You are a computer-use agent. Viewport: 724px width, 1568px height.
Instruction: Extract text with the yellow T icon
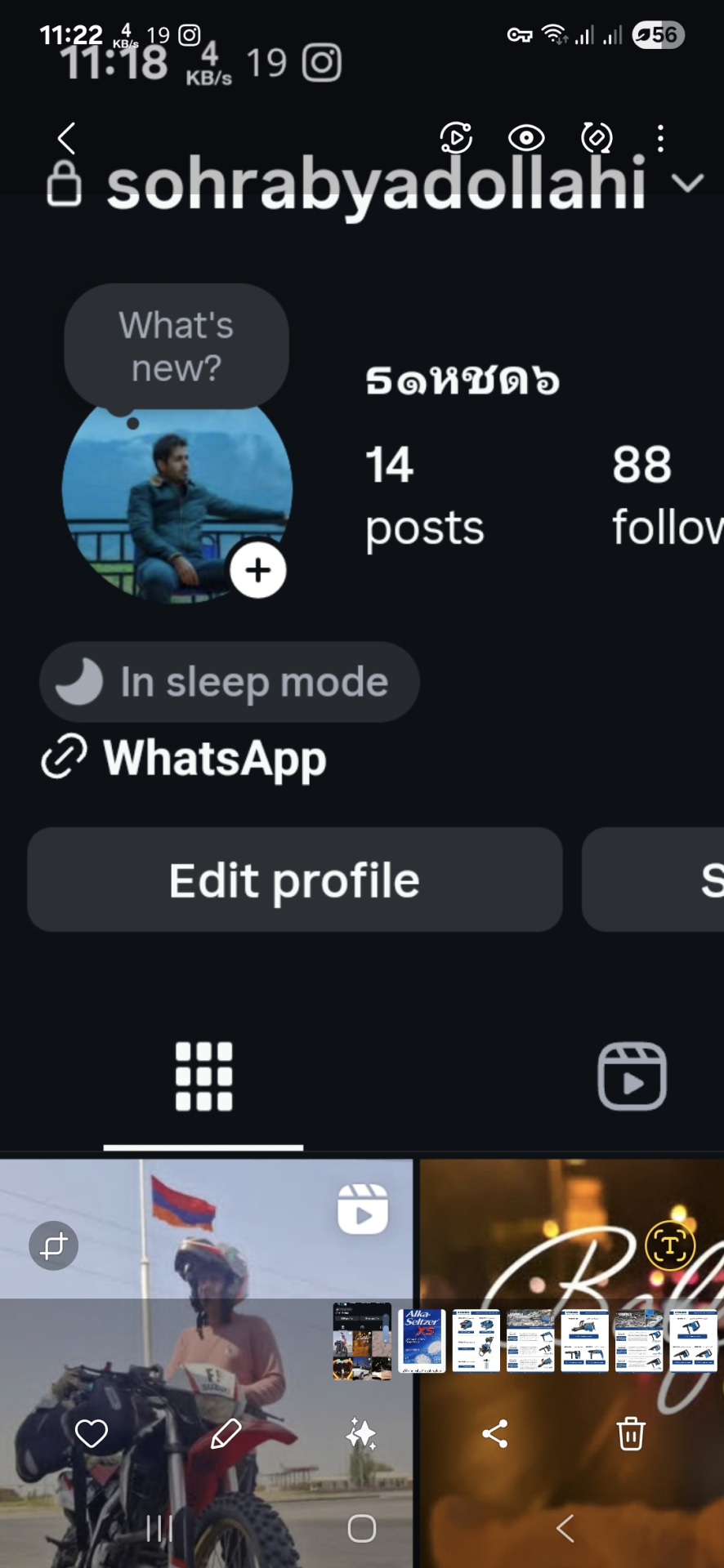tap(670, 1245)
